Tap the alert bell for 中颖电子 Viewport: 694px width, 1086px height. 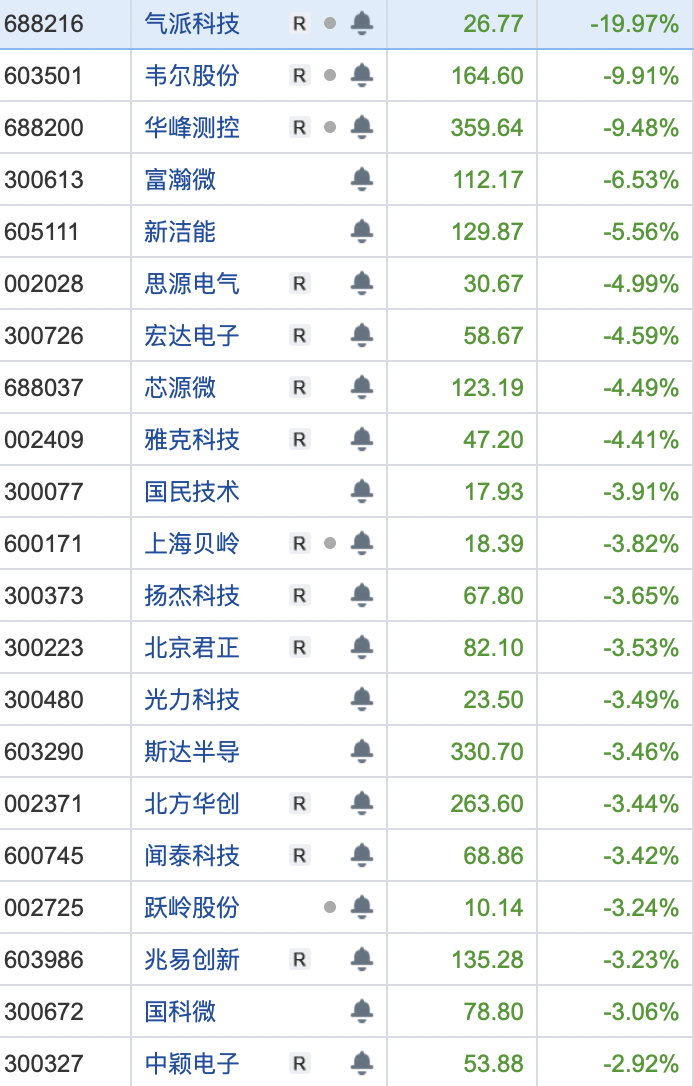pyautogui.click(x=362, y=1062)
